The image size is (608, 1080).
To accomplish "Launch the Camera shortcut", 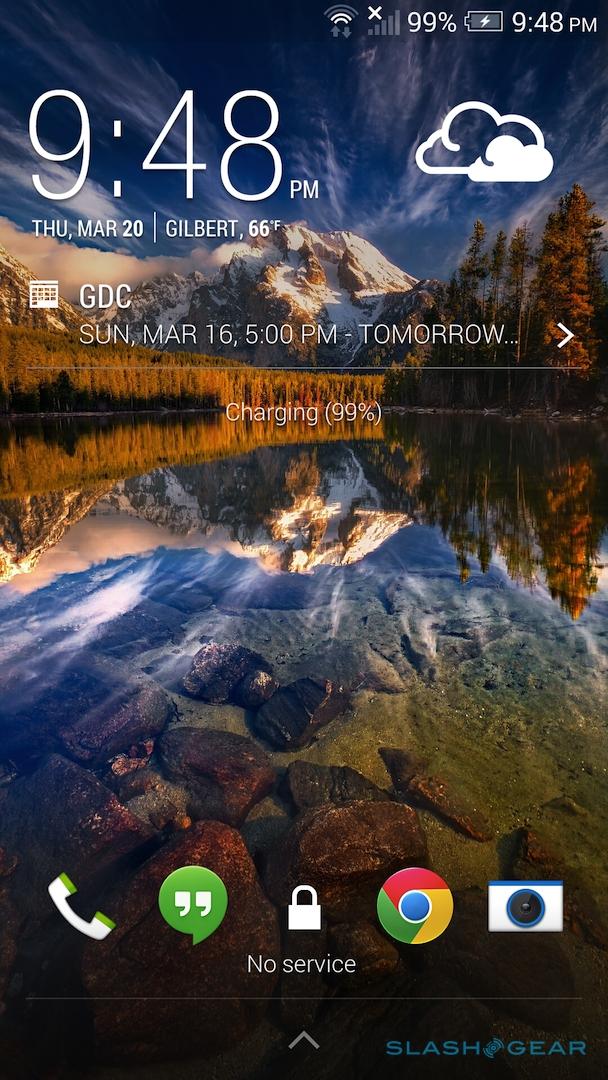I will click(x=525, y=906).
